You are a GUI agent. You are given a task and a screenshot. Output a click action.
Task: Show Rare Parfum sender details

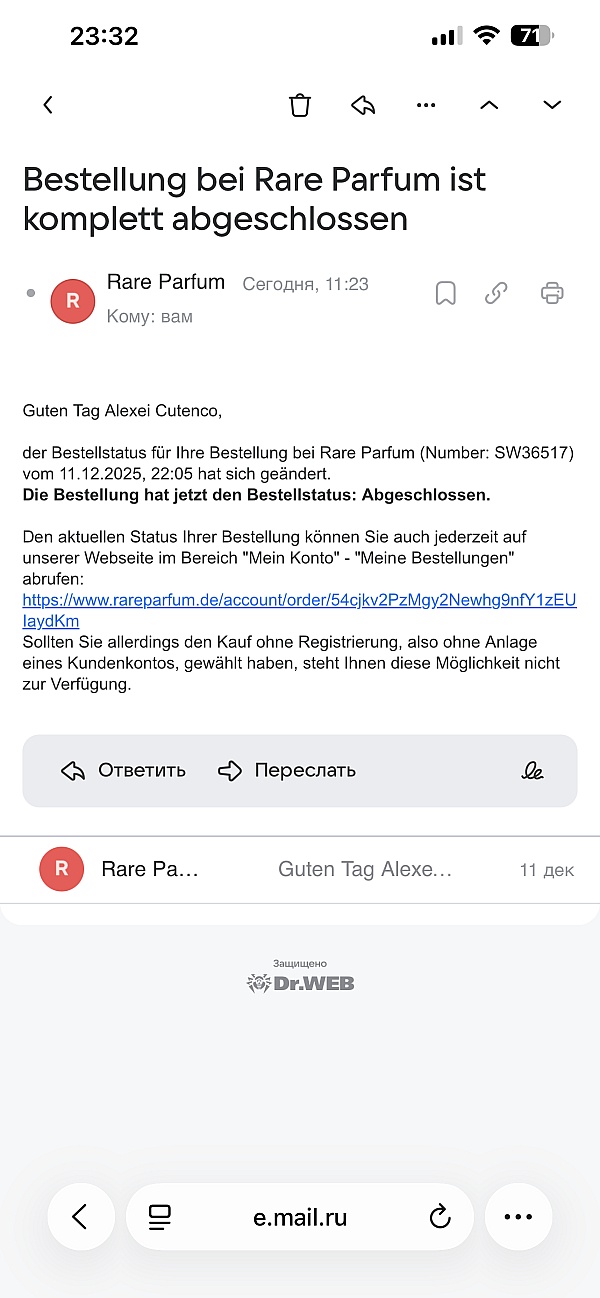click(x=166, y=282)
